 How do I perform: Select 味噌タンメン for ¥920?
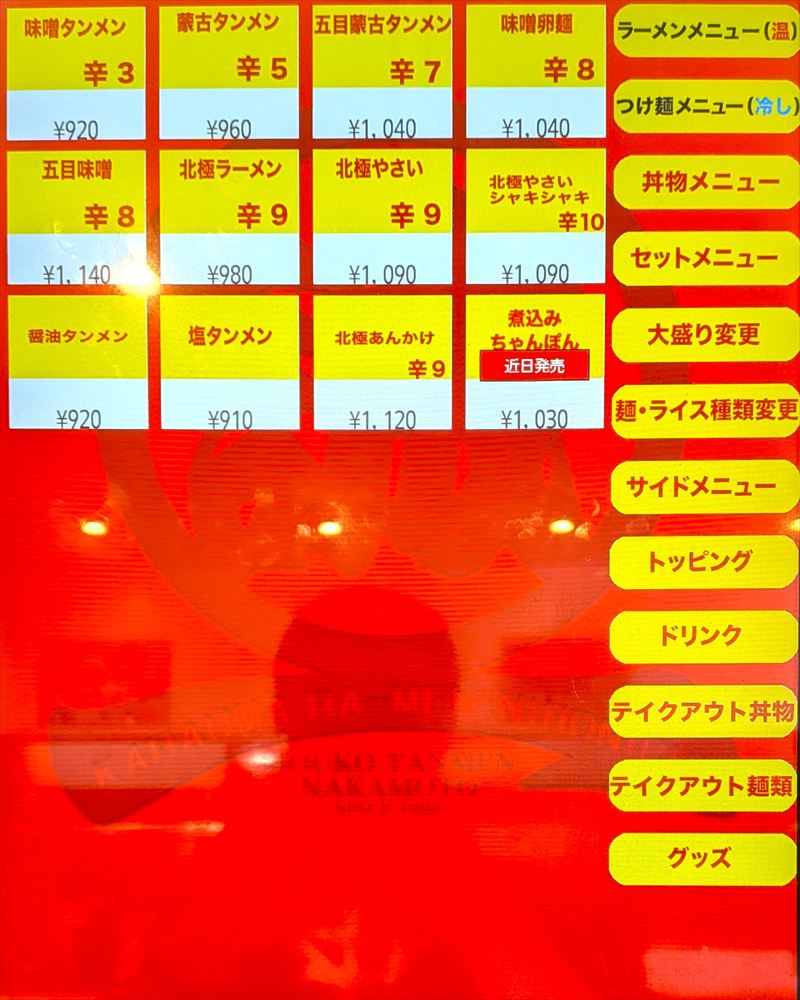click(x=76, y=72)
